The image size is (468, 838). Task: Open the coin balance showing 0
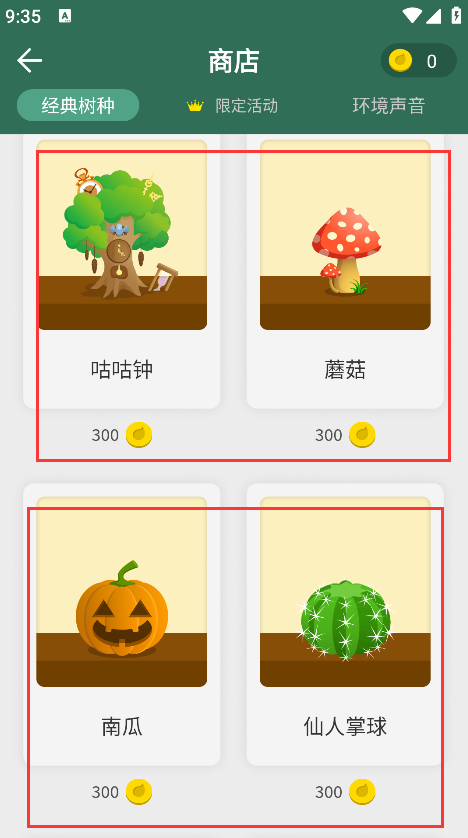coord(418,60)
